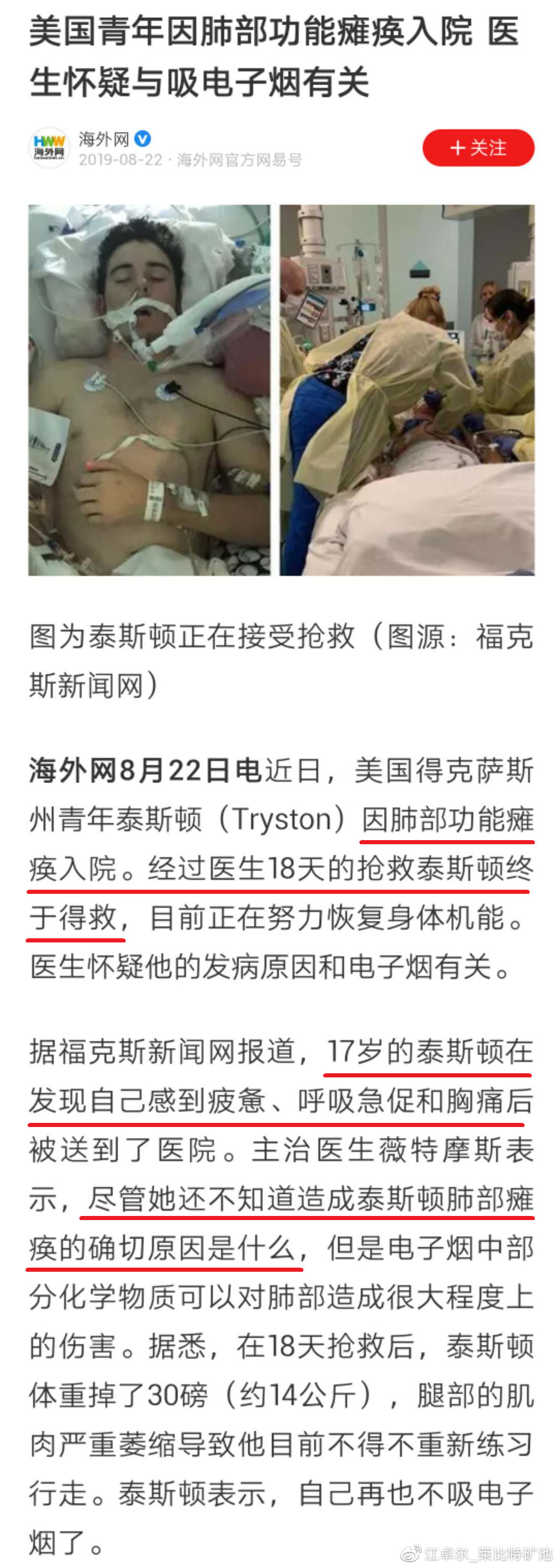
Task: Open the hospital rescue team photo
Action: (x=407, y=390)
